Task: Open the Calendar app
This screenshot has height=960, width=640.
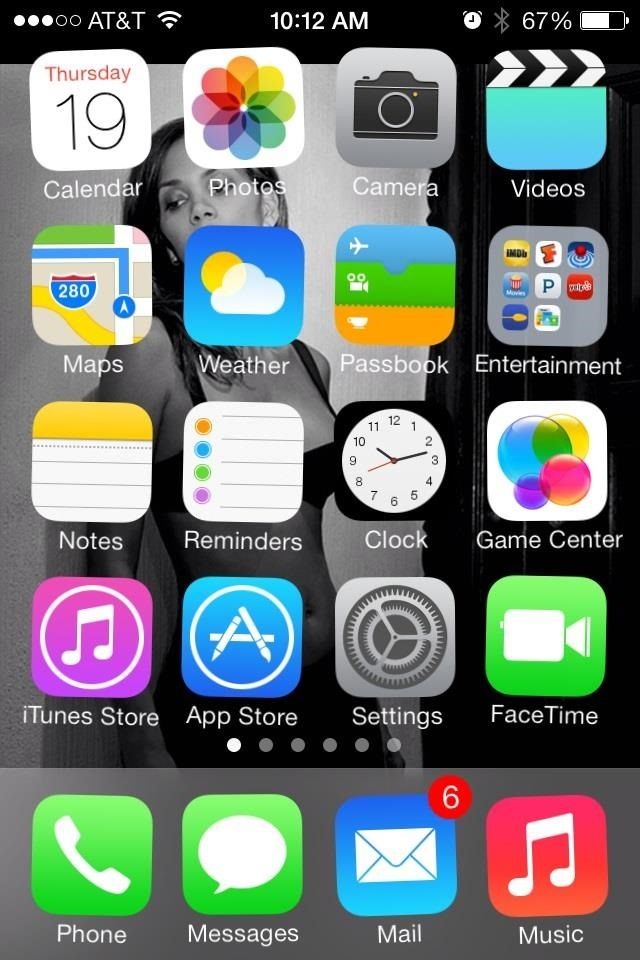Action: pyautogui.click(x=91, y=110)
